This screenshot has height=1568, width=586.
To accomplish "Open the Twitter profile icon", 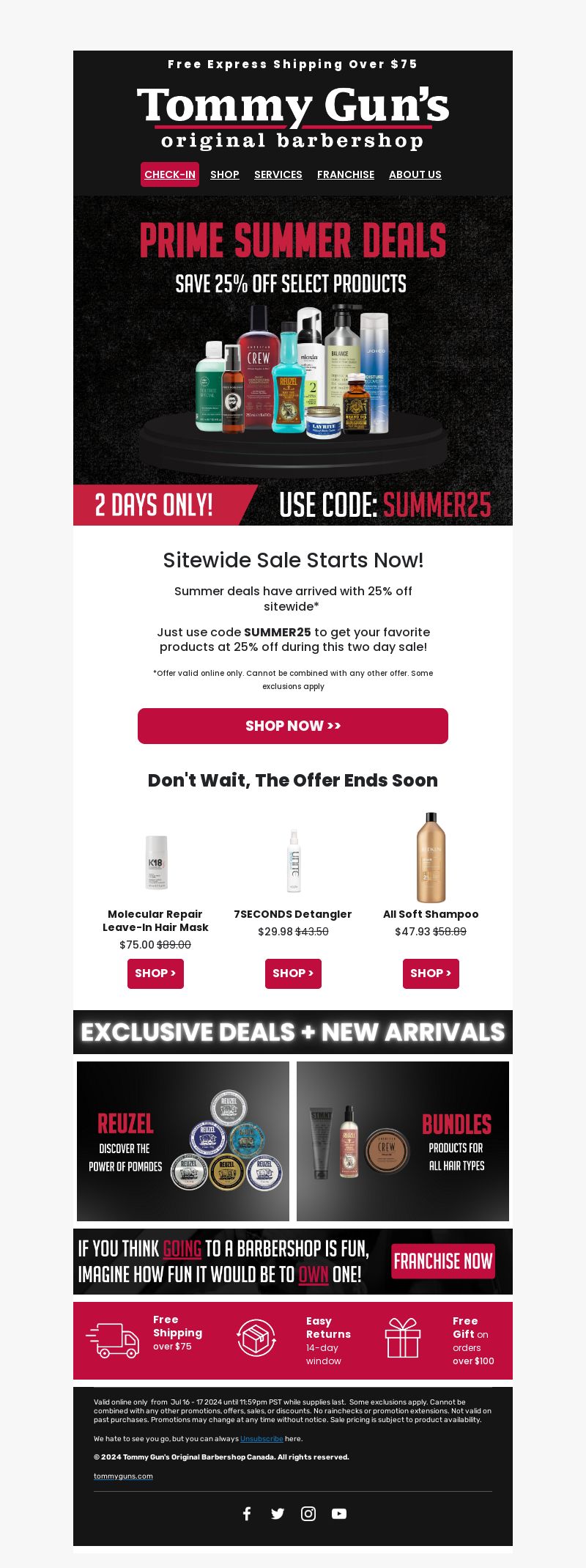I will tap(278, 1514).
